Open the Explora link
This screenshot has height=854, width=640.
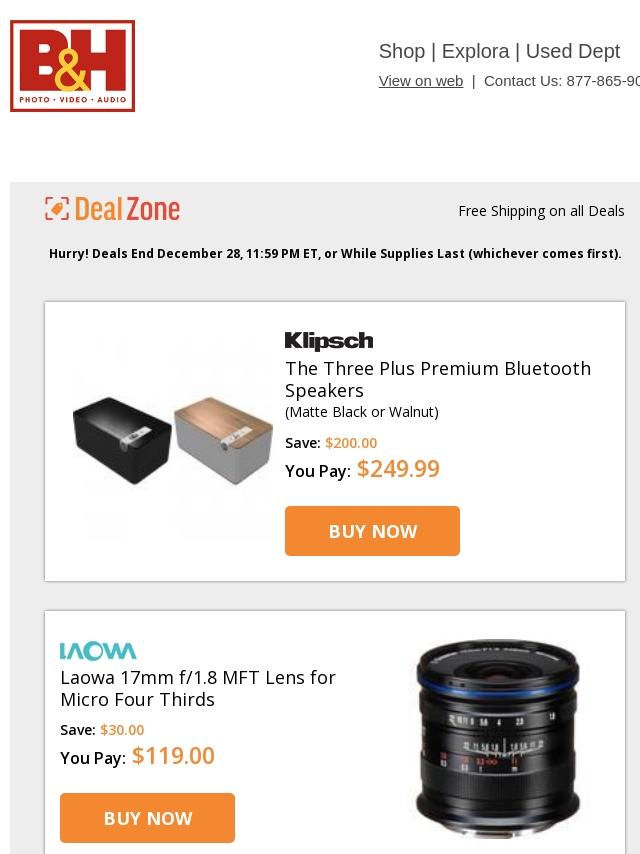[x=475, y=51]
